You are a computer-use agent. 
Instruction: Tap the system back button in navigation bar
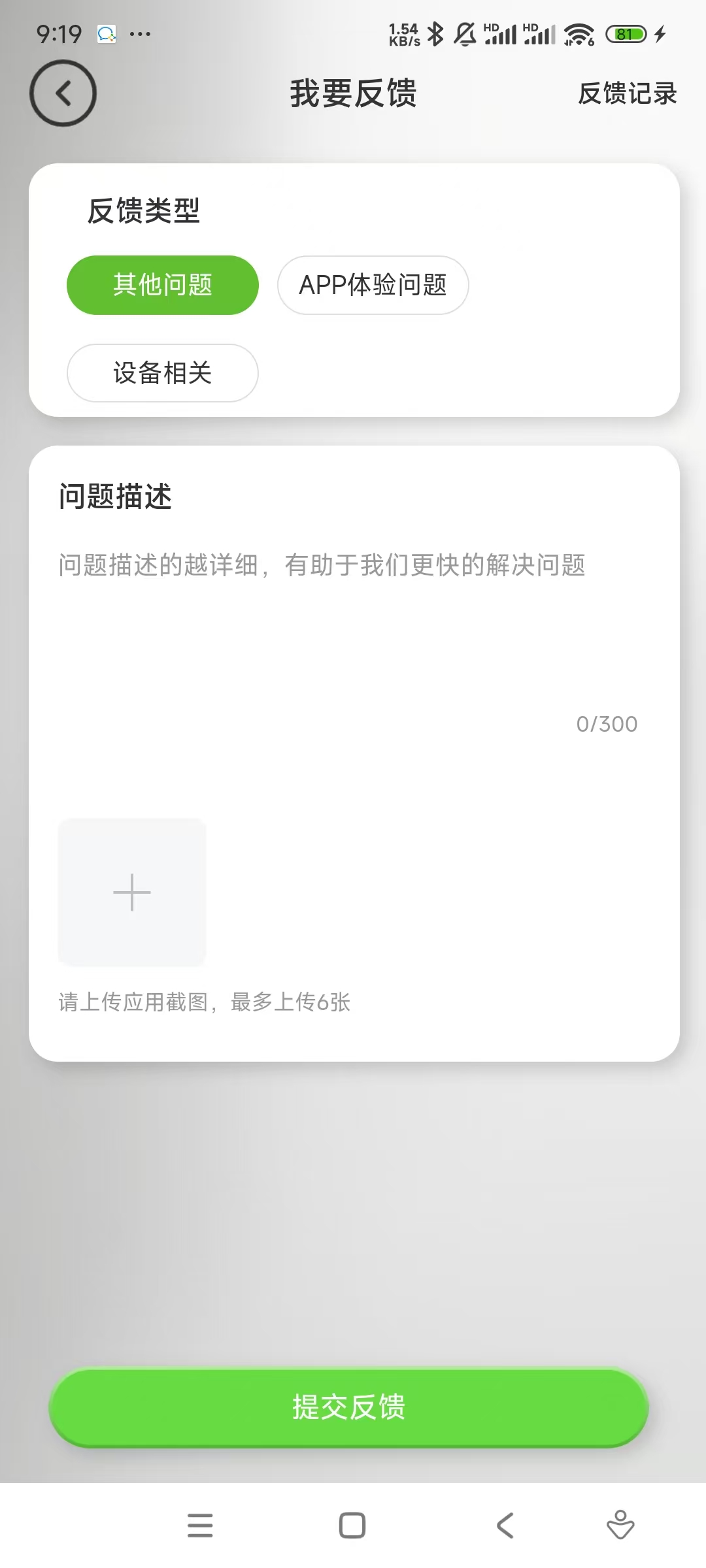tap(504, 1525)
